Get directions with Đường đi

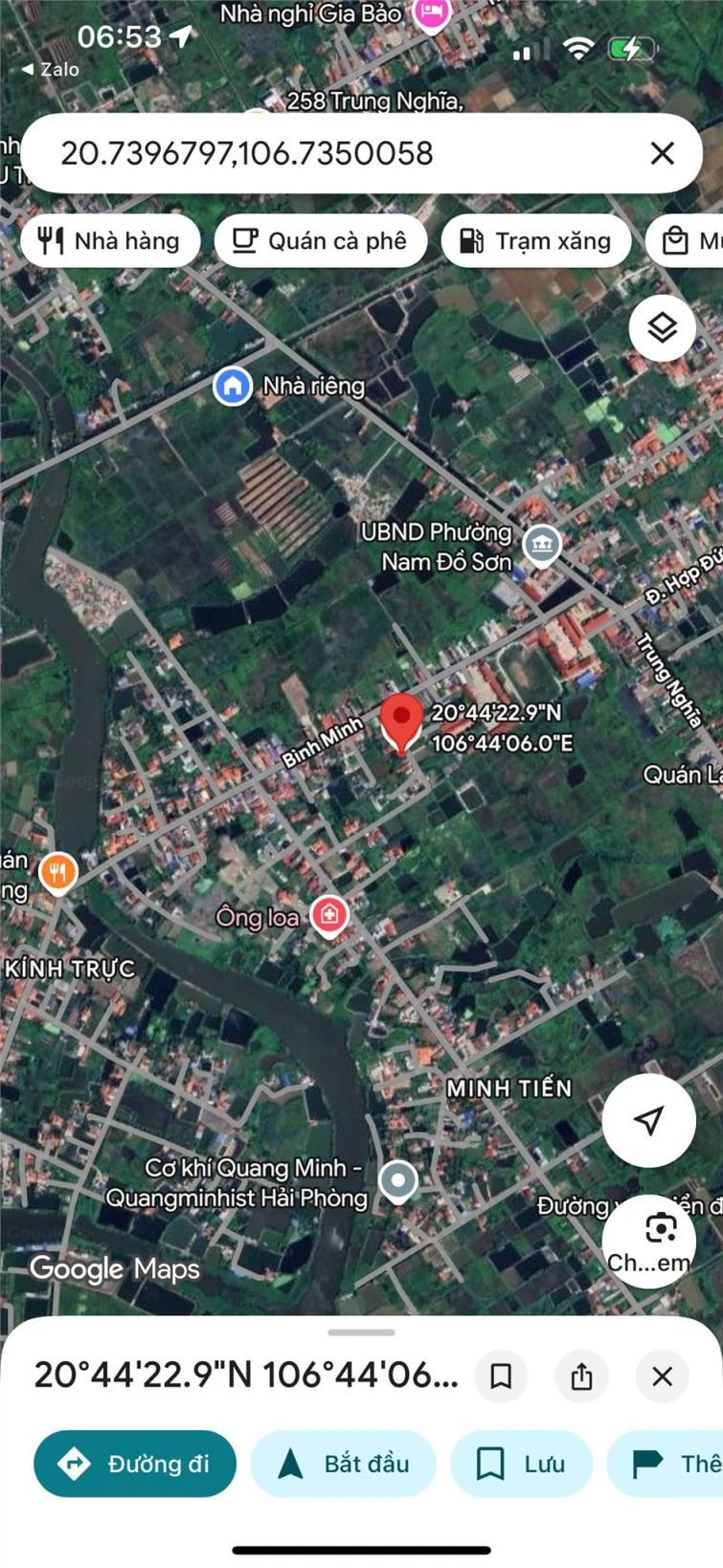click(x=135, y=1463)
